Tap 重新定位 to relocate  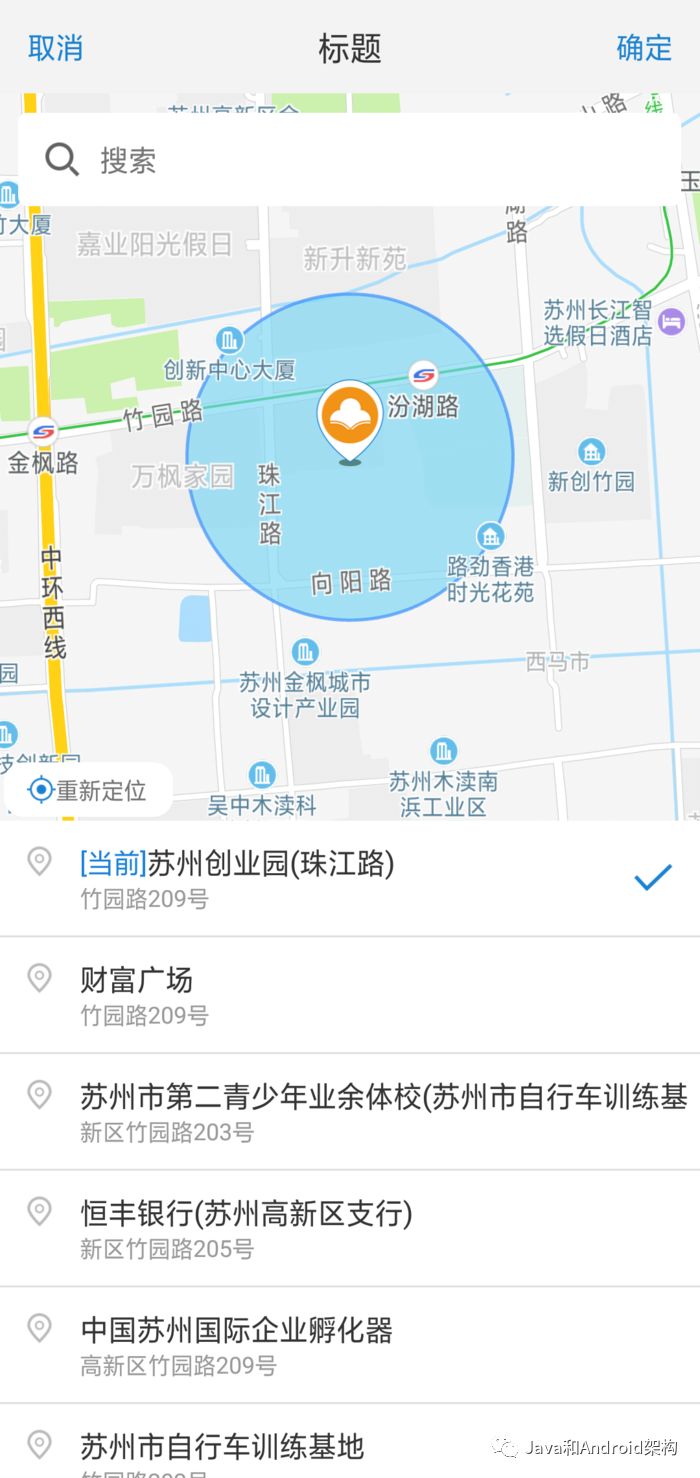pyautogui.click(x=88, y=790)
